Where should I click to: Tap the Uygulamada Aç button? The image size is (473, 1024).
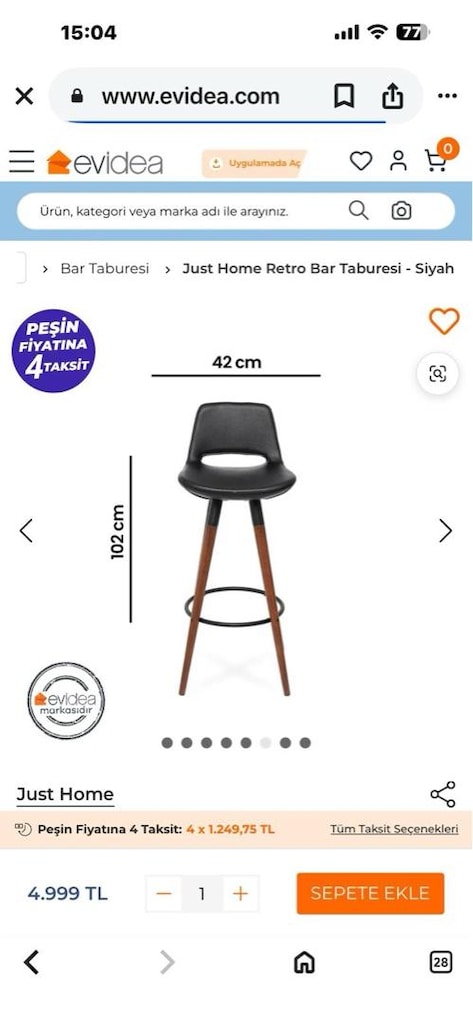(x=254, y=163)
